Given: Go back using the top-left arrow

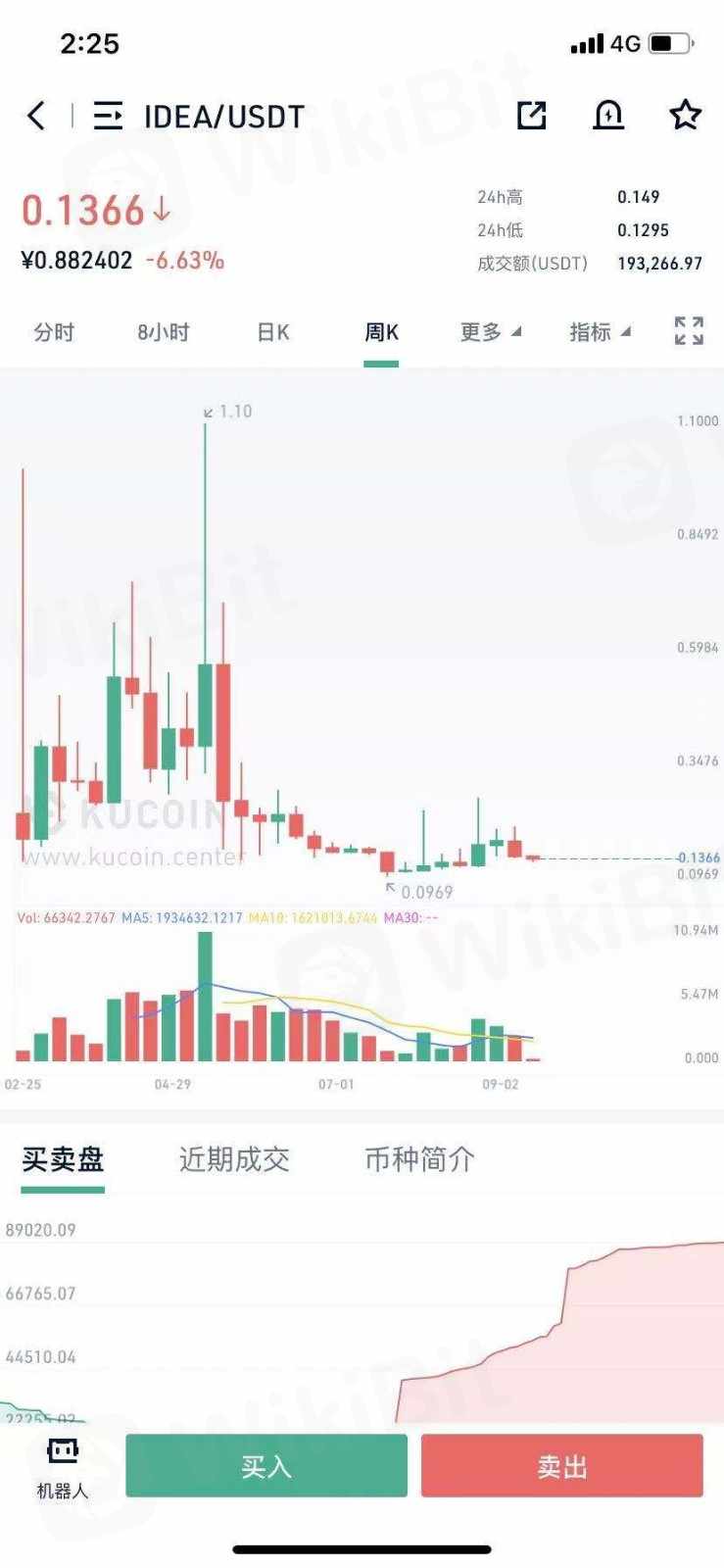Looking at the screenshot, I should pyautogui.click(x=36, y=116).
